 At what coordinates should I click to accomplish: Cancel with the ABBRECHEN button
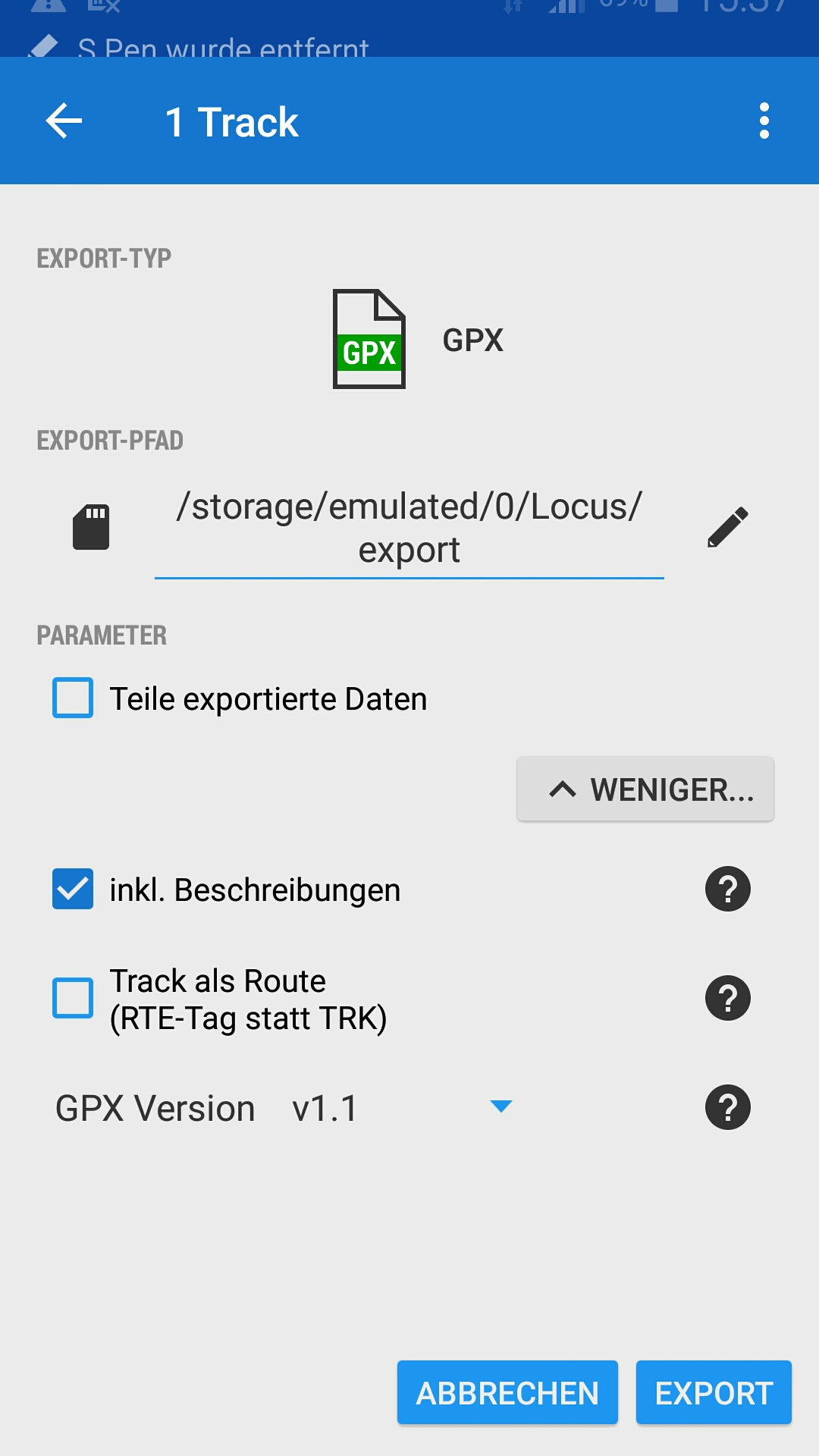507,1393
